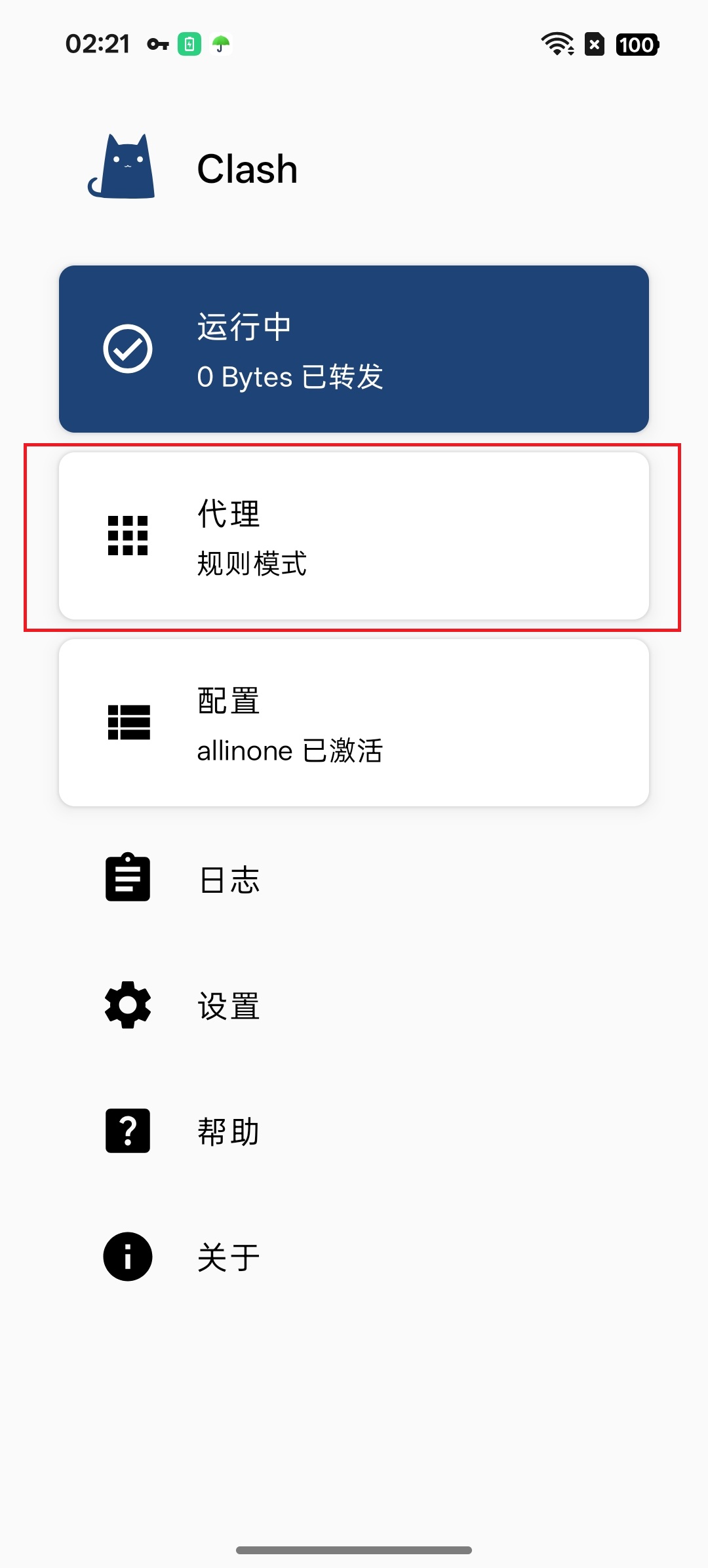Tap the 0 Bytes 已转发 status text
The width and height of the screenshot is (708, 1568).
pos(291,376)
